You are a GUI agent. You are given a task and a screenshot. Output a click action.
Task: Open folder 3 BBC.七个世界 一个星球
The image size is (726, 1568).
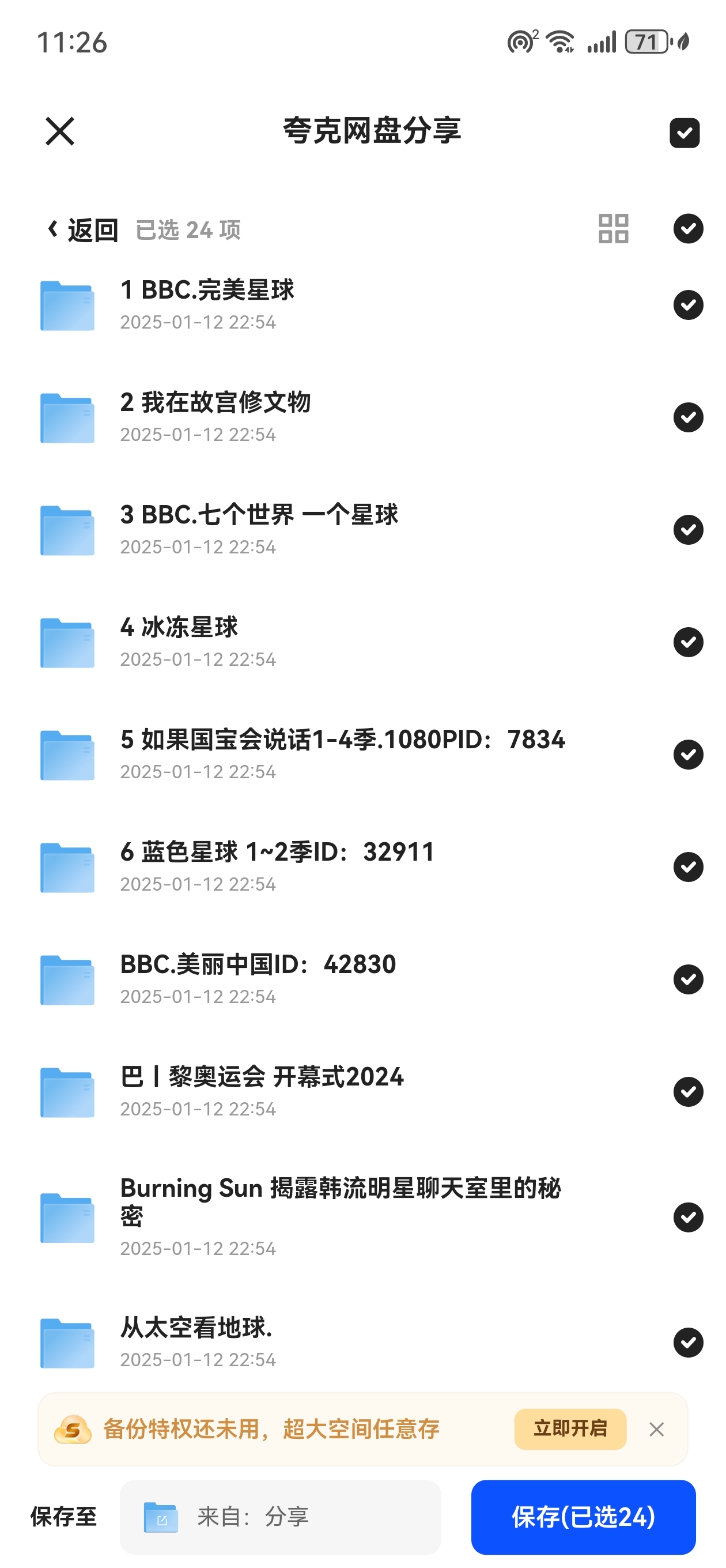tap(341, 530)
